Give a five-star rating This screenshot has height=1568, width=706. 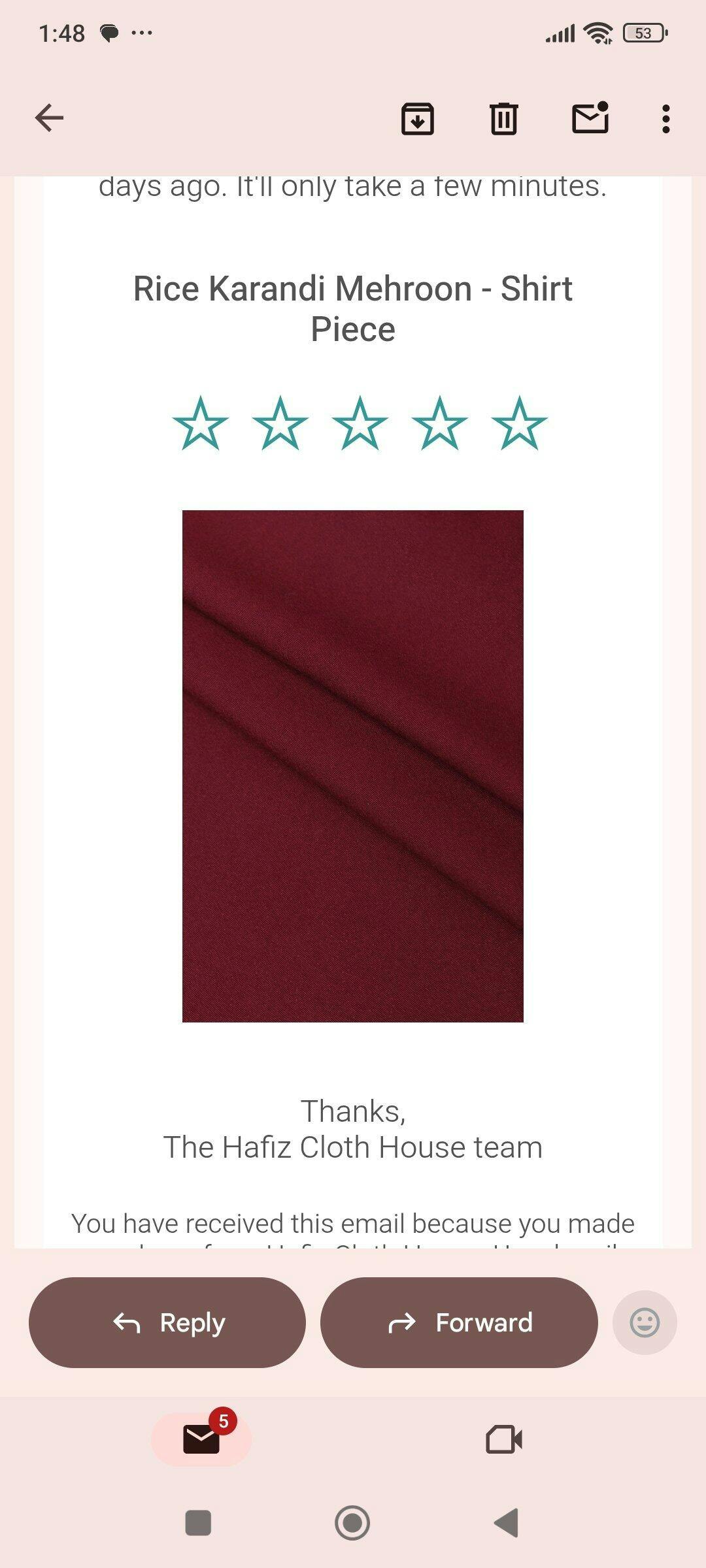point(520,425)
